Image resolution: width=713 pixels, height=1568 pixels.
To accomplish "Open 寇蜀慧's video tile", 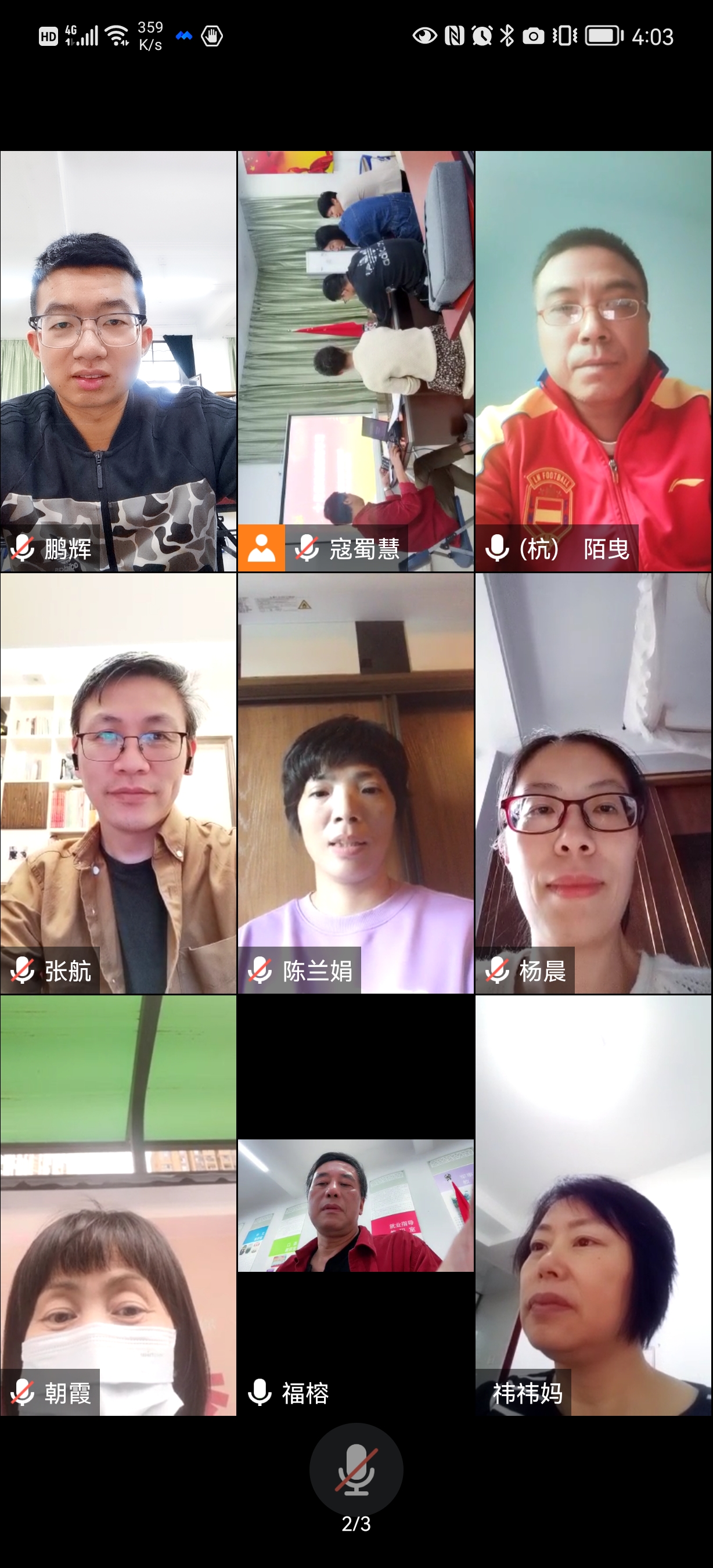I will tap(355, 361).
